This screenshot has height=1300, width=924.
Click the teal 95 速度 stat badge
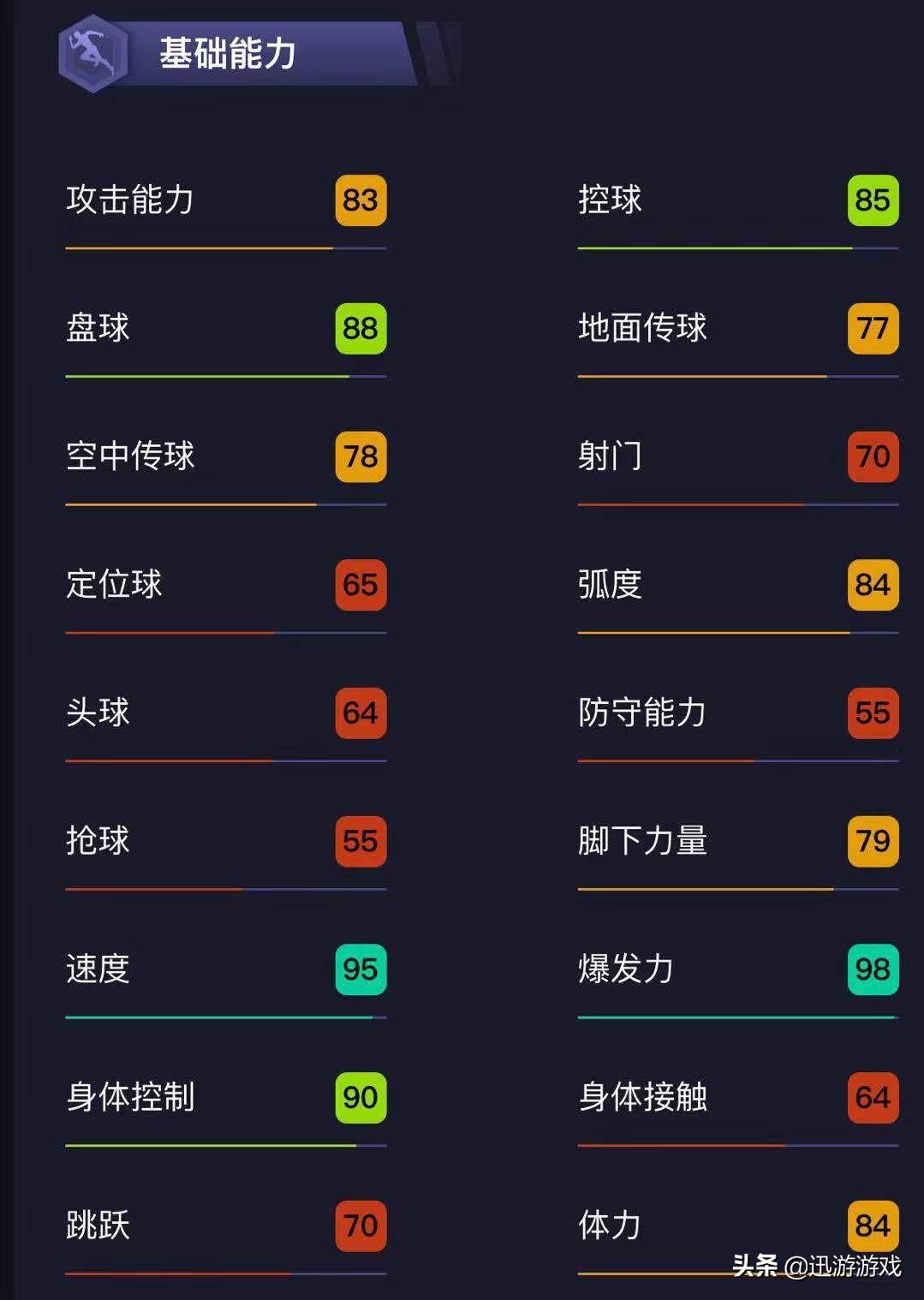(360, 969)
